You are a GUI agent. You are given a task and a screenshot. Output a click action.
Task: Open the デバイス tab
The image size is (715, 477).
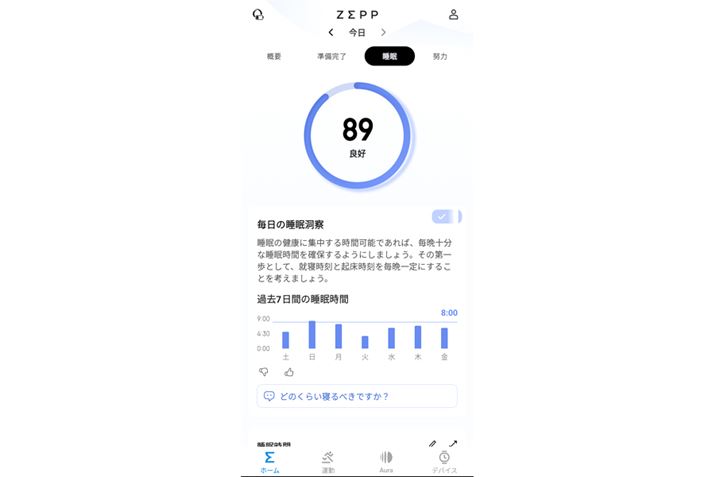pyautogui.click(x=444, y=461)
